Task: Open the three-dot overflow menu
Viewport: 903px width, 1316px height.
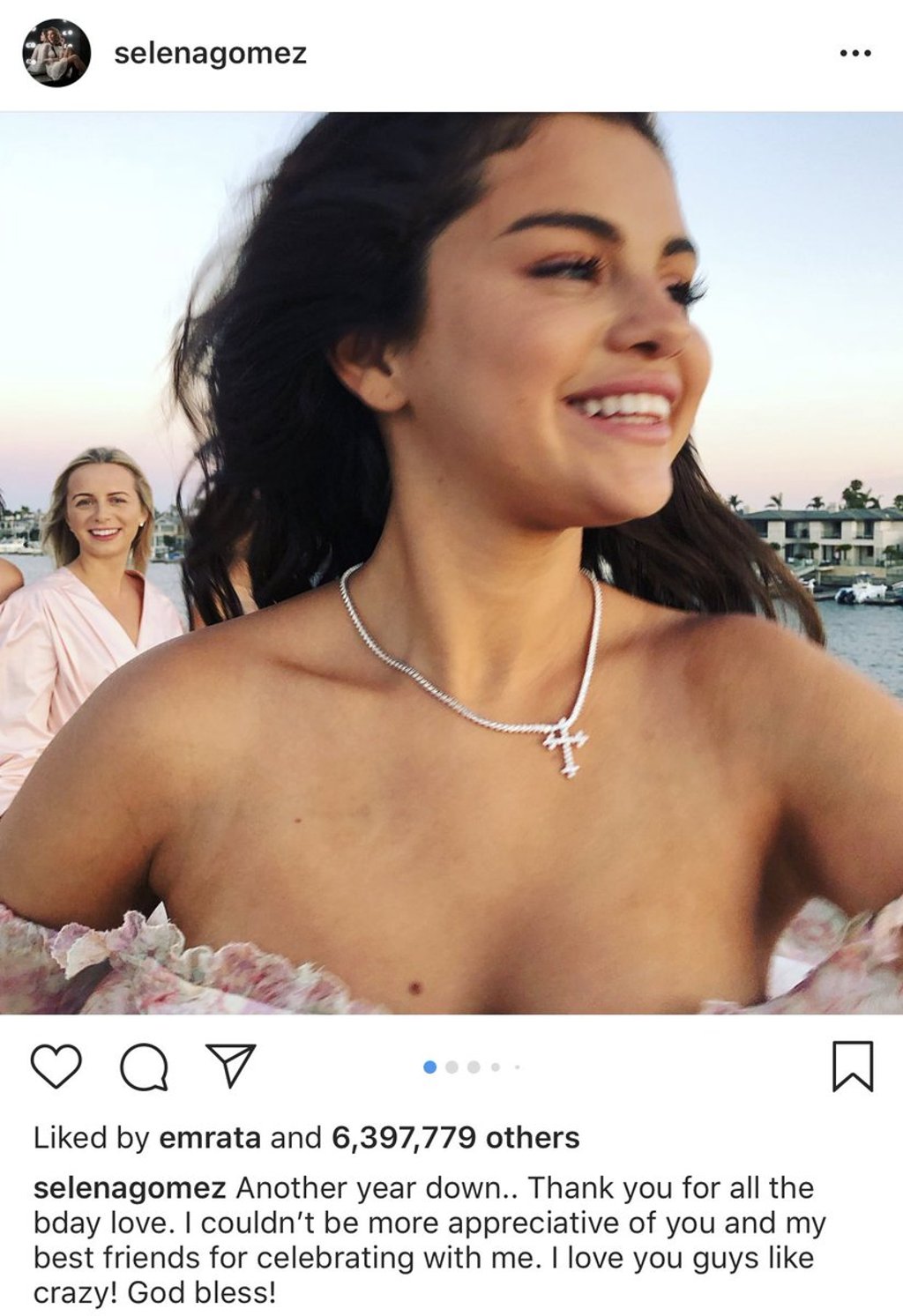Action: click(854, 54)
